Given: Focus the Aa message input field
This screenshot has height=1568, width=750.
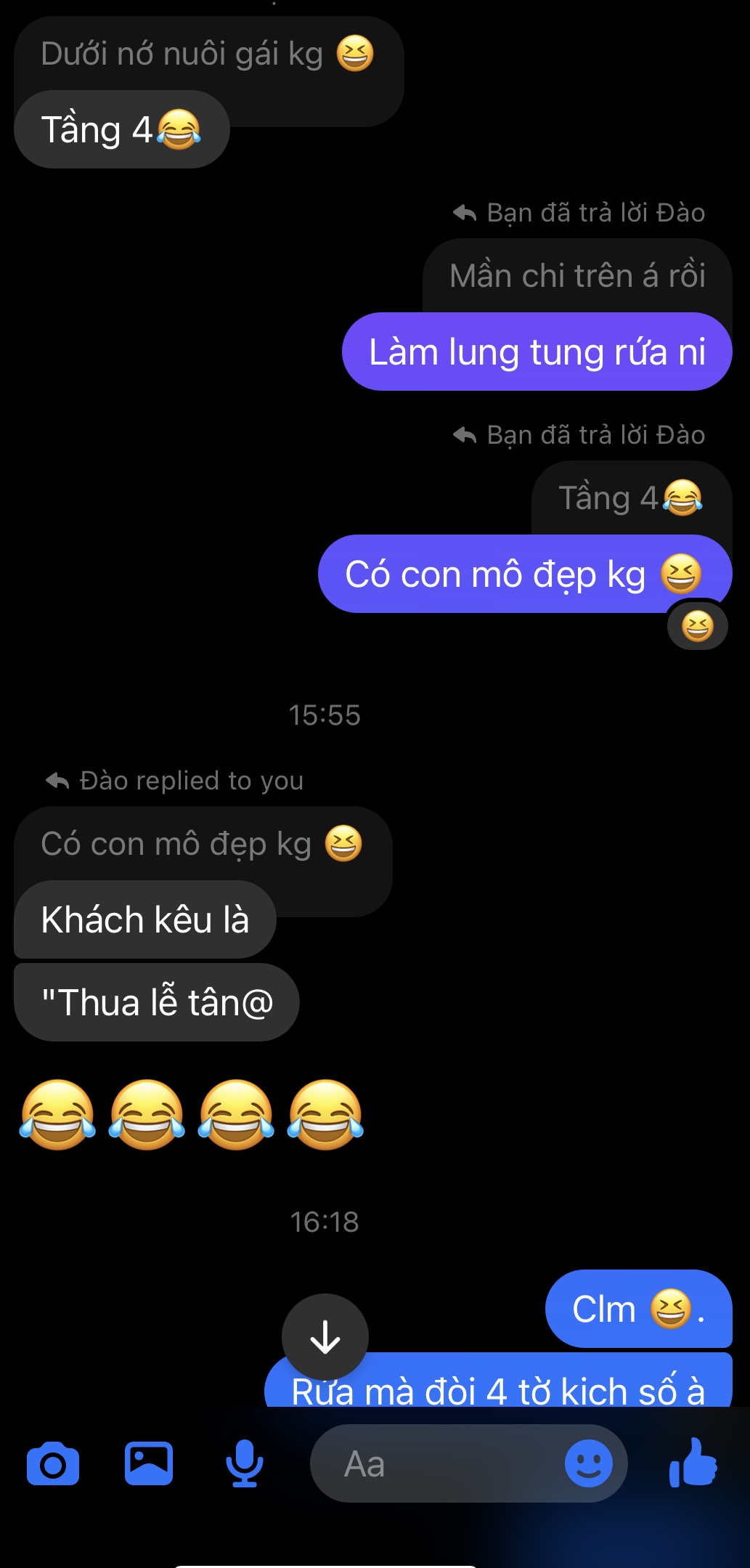Looking at the screenshot, I should 436,1464.
